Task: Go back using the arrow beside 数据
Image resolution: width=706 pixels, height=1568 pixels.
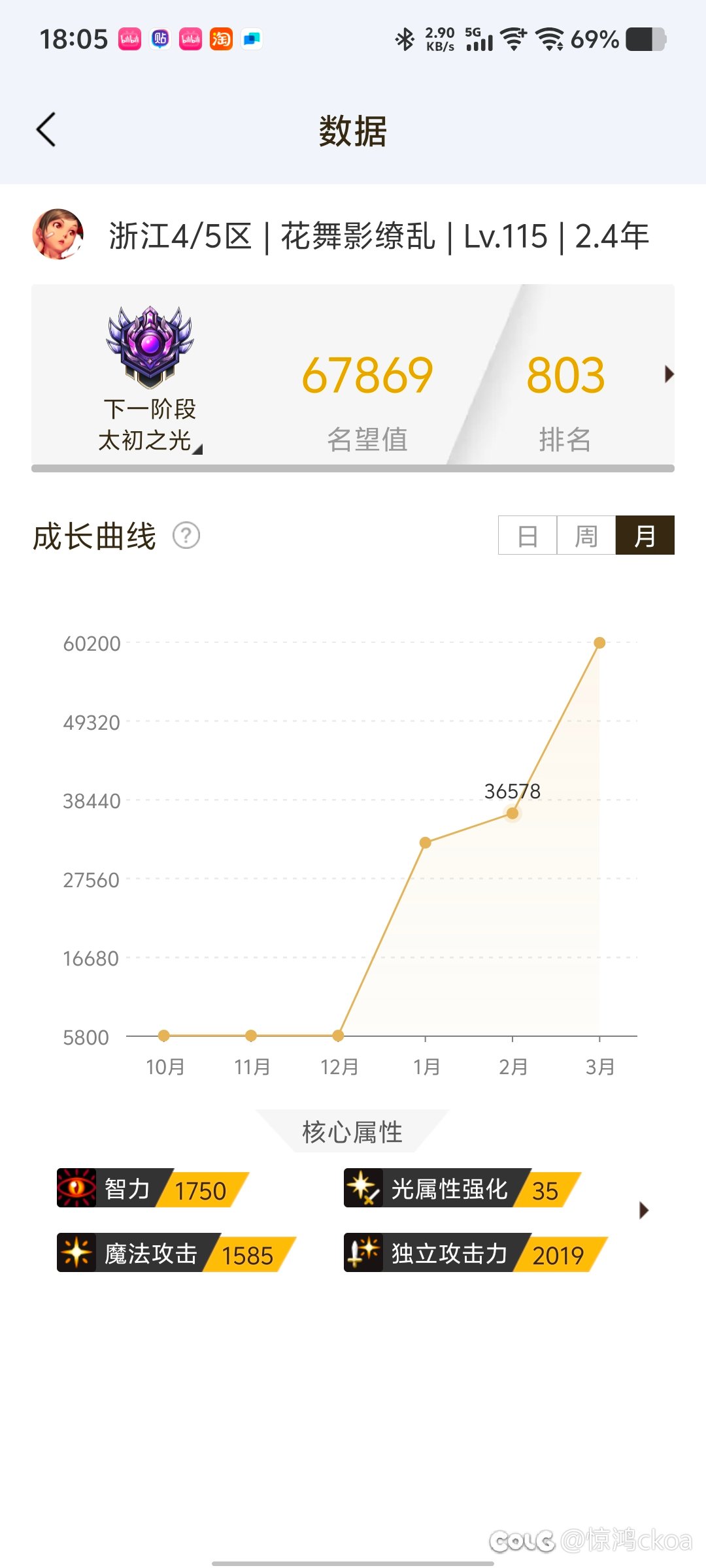Action: (46, 129)
